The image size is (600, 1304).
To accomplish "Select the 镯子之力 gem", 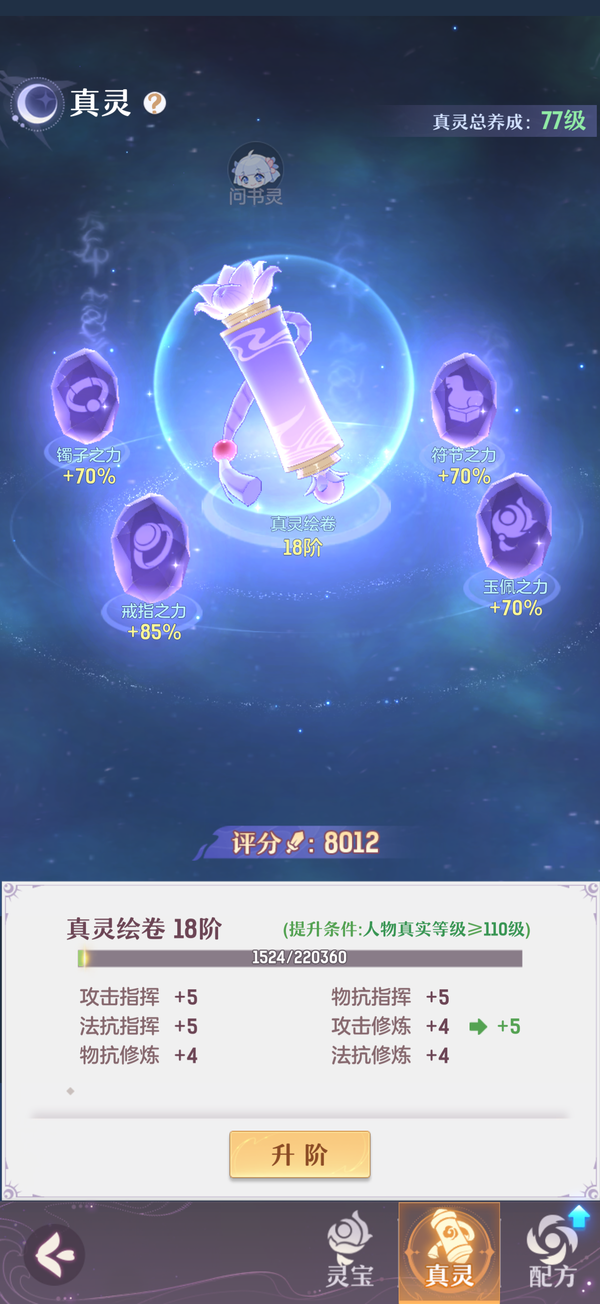I will tap(85, 398).
